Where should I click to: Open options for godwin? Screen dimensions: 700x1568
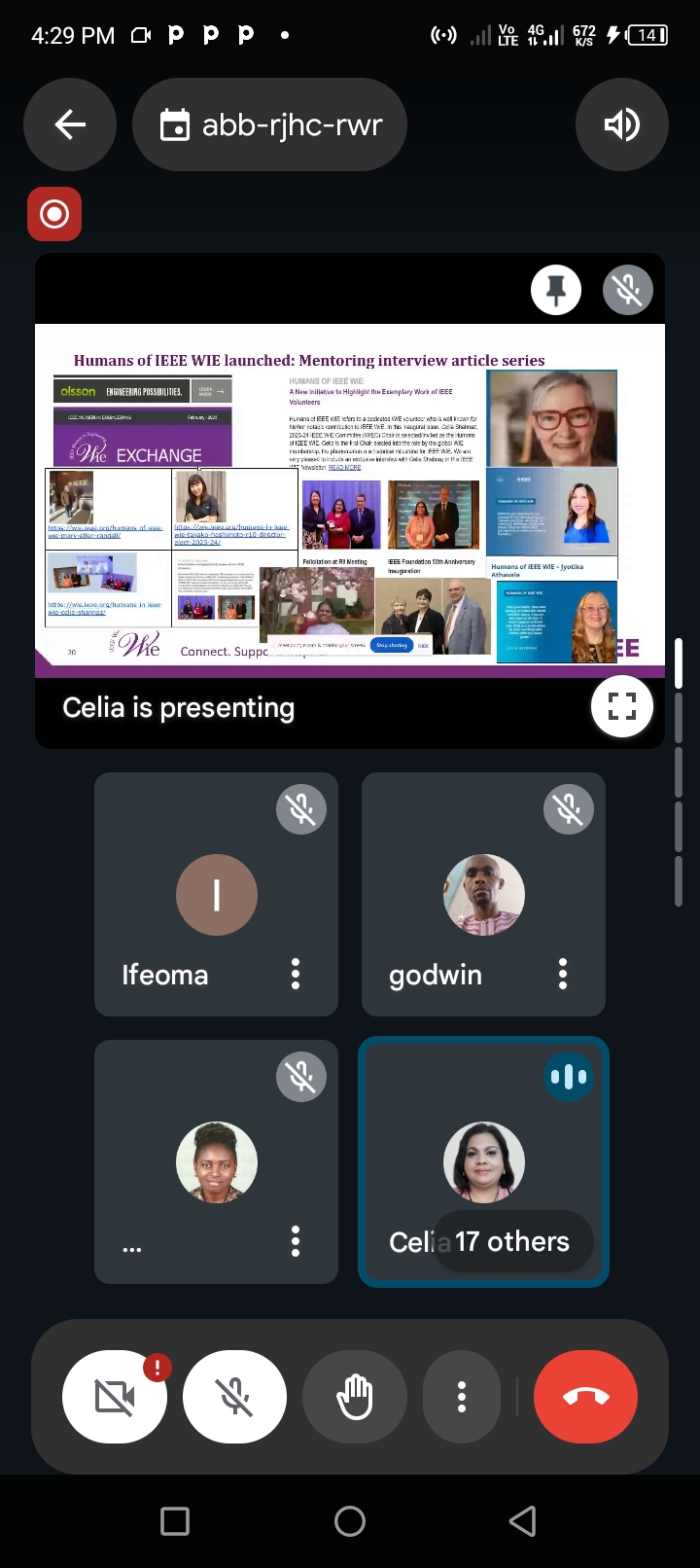tap(563, 974)
